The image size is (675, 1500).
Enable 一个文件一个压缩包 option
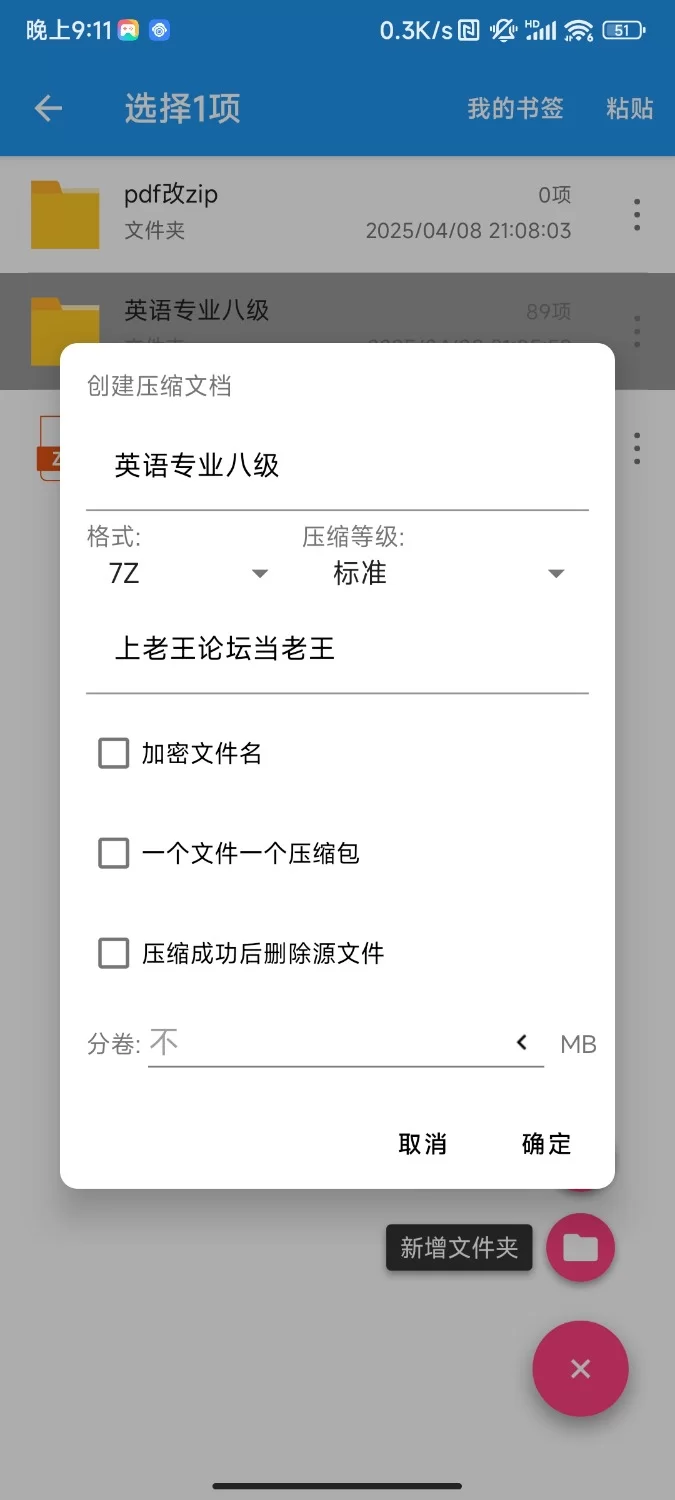[114, 853]
